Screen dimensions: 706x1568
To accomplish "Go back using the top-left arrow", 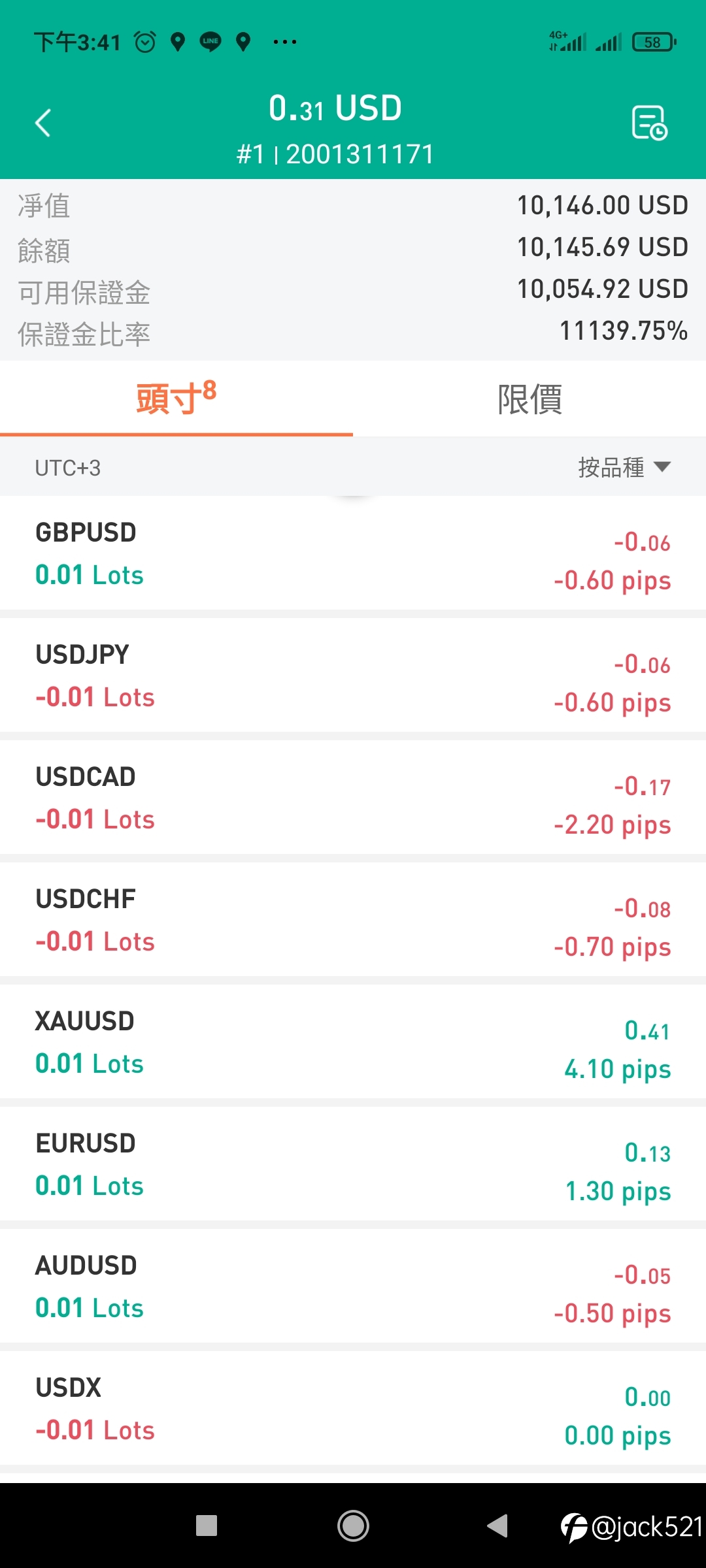I will tap(43, 123).
